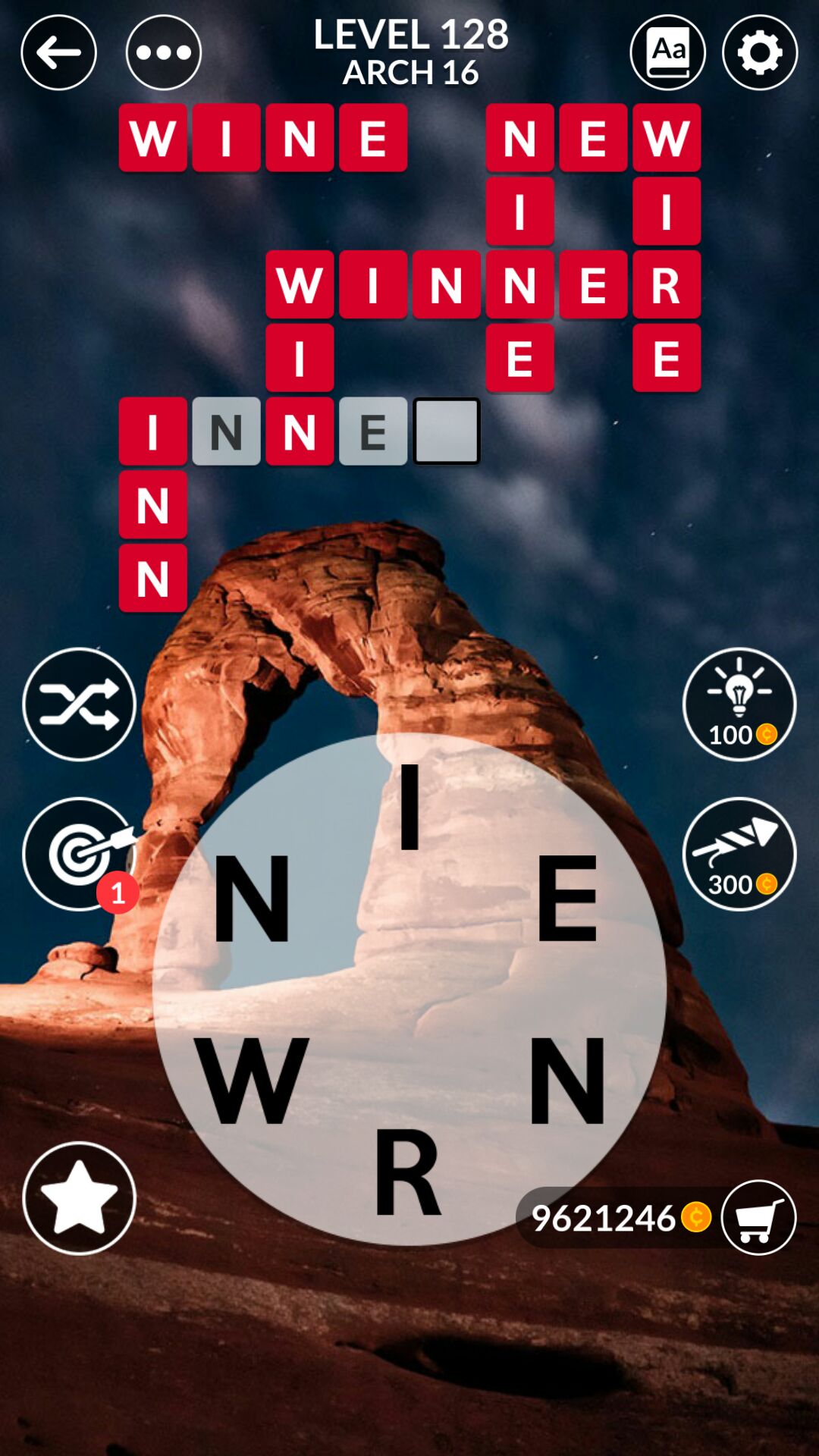Open the settings gear

pos(759,52)
